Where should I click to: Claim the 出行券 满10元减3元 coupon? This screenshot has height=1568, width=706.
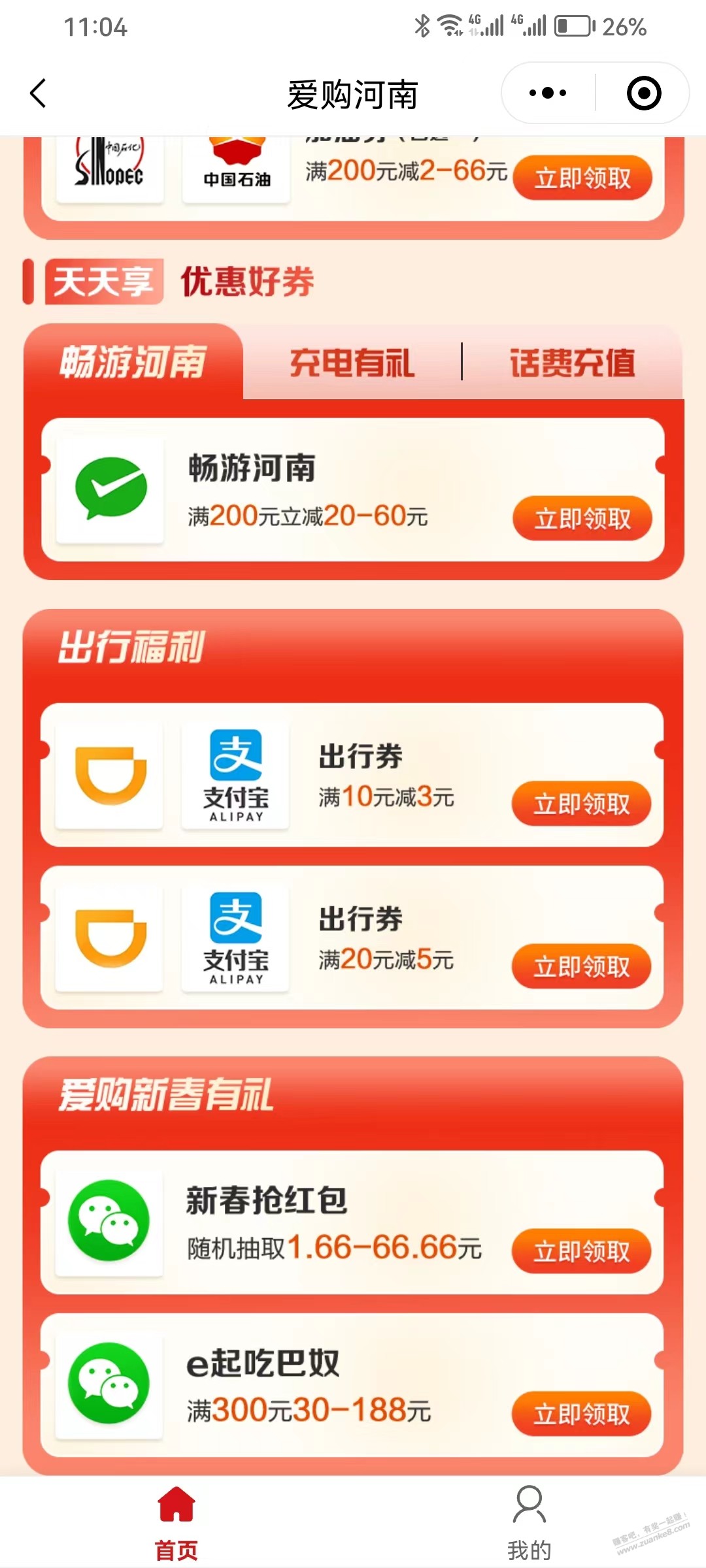coord(581,804)
